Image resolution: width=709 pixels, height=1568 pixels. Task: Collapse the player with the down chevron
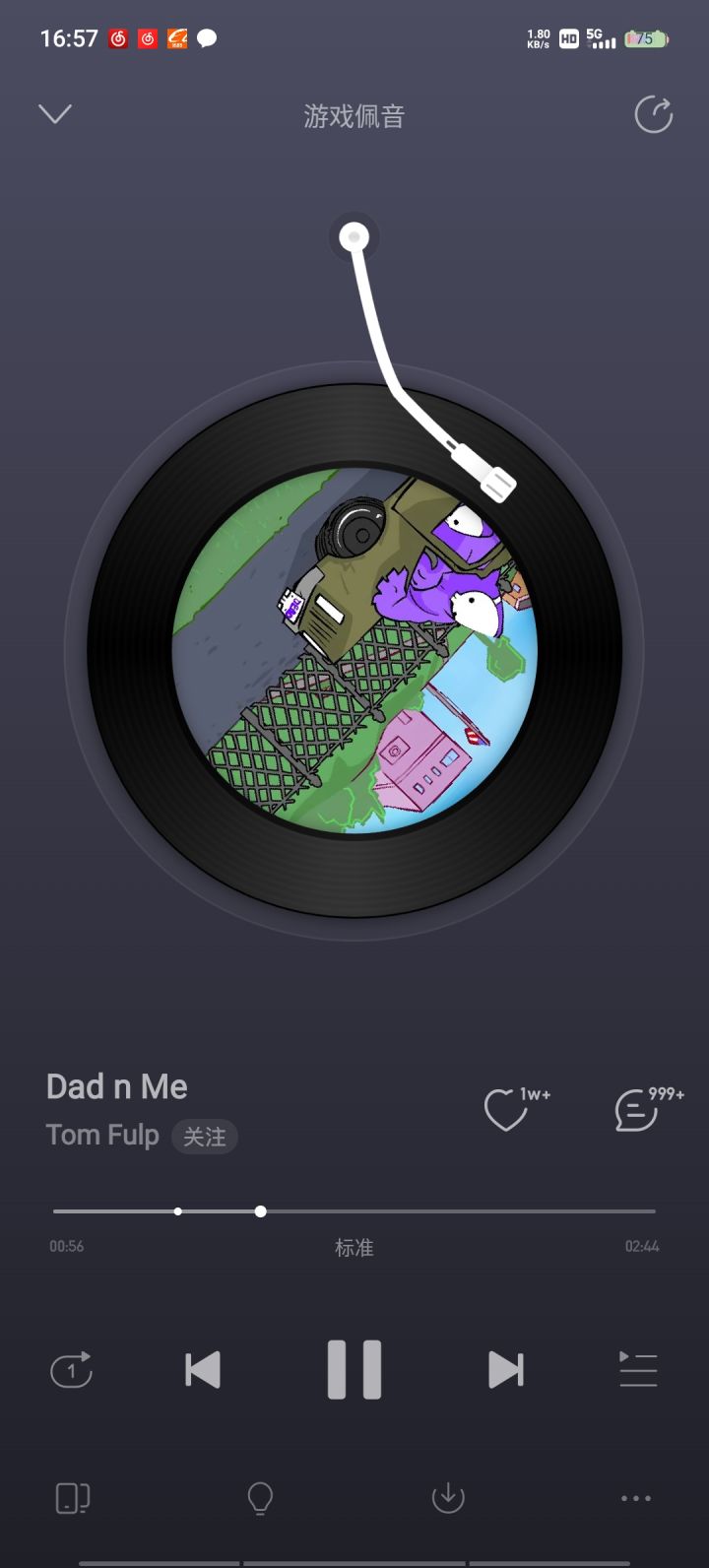(x=55, y=114)
